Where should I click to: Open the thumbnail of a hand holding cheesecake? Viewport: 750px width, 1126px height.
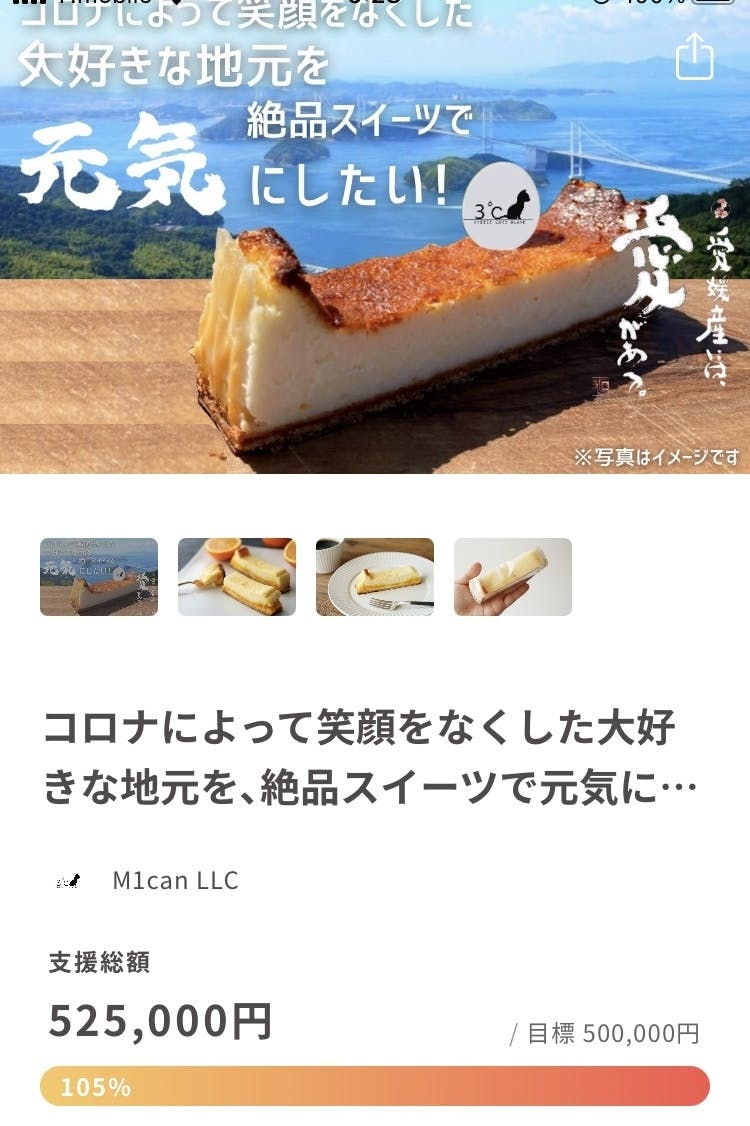513,577
